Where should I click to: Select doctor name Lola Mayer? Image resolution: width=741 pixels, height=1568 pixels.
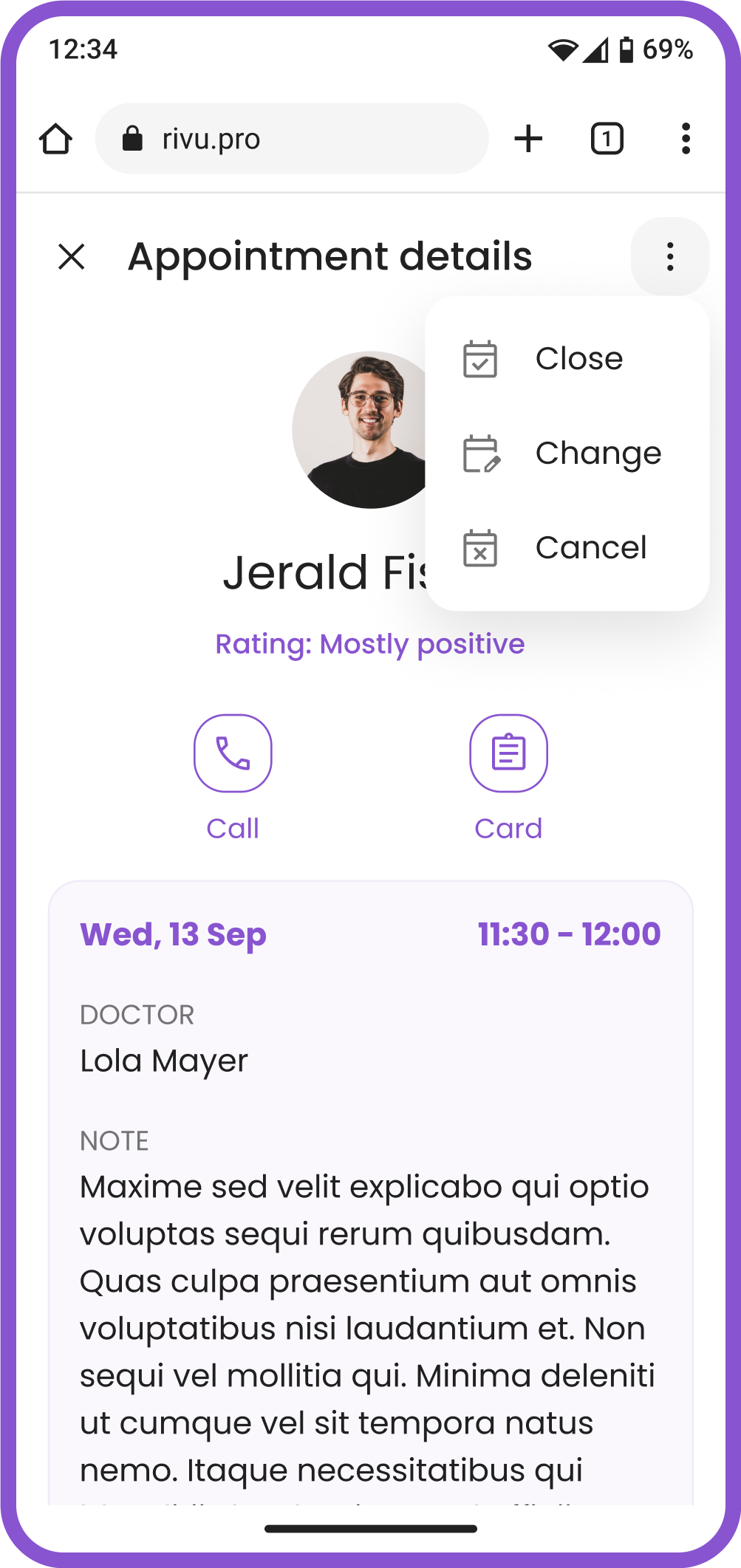coord(164,1060)
